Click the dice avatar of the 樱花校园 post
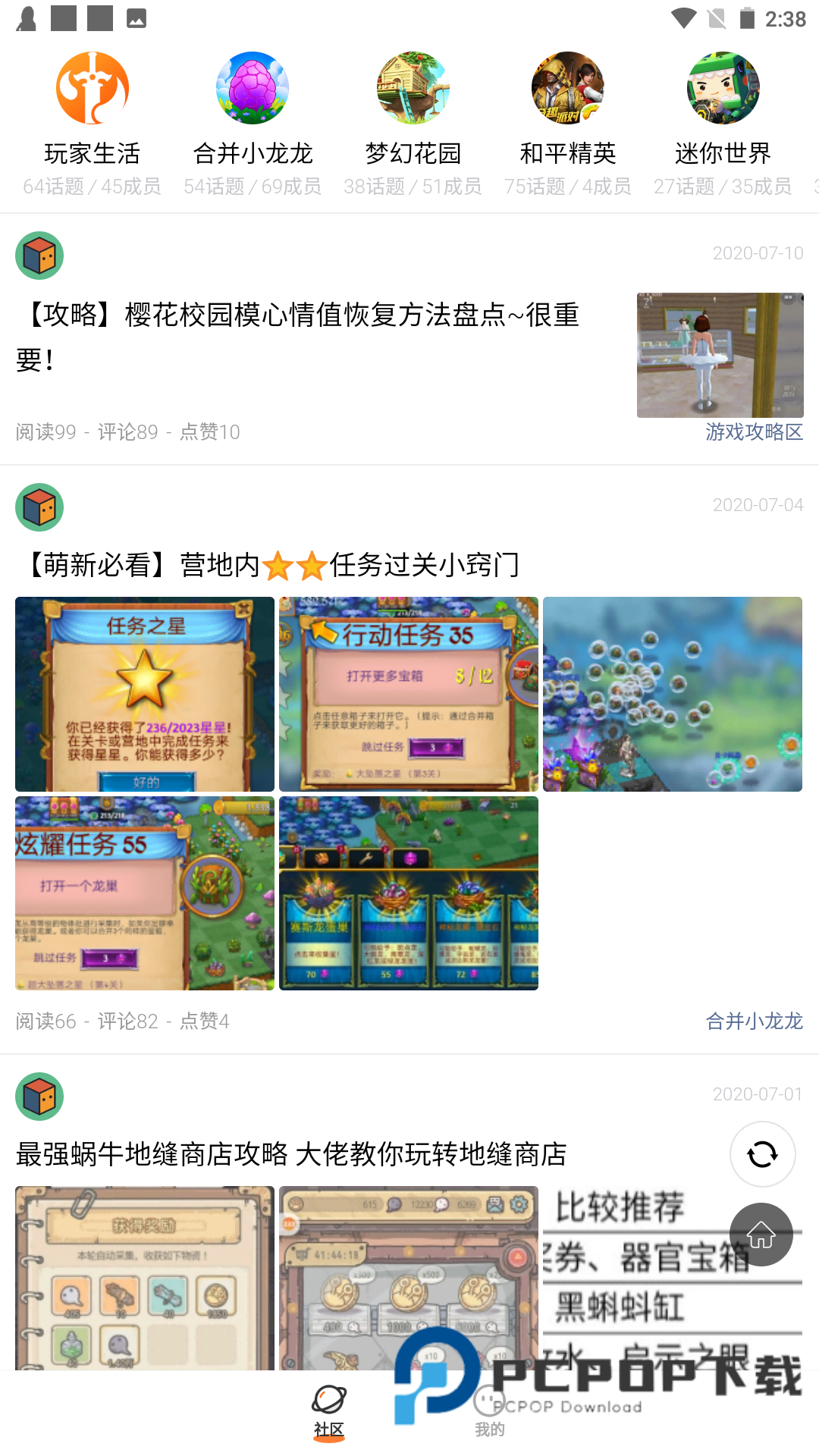Screen dimensions: 819x1456 coord(41,256)
